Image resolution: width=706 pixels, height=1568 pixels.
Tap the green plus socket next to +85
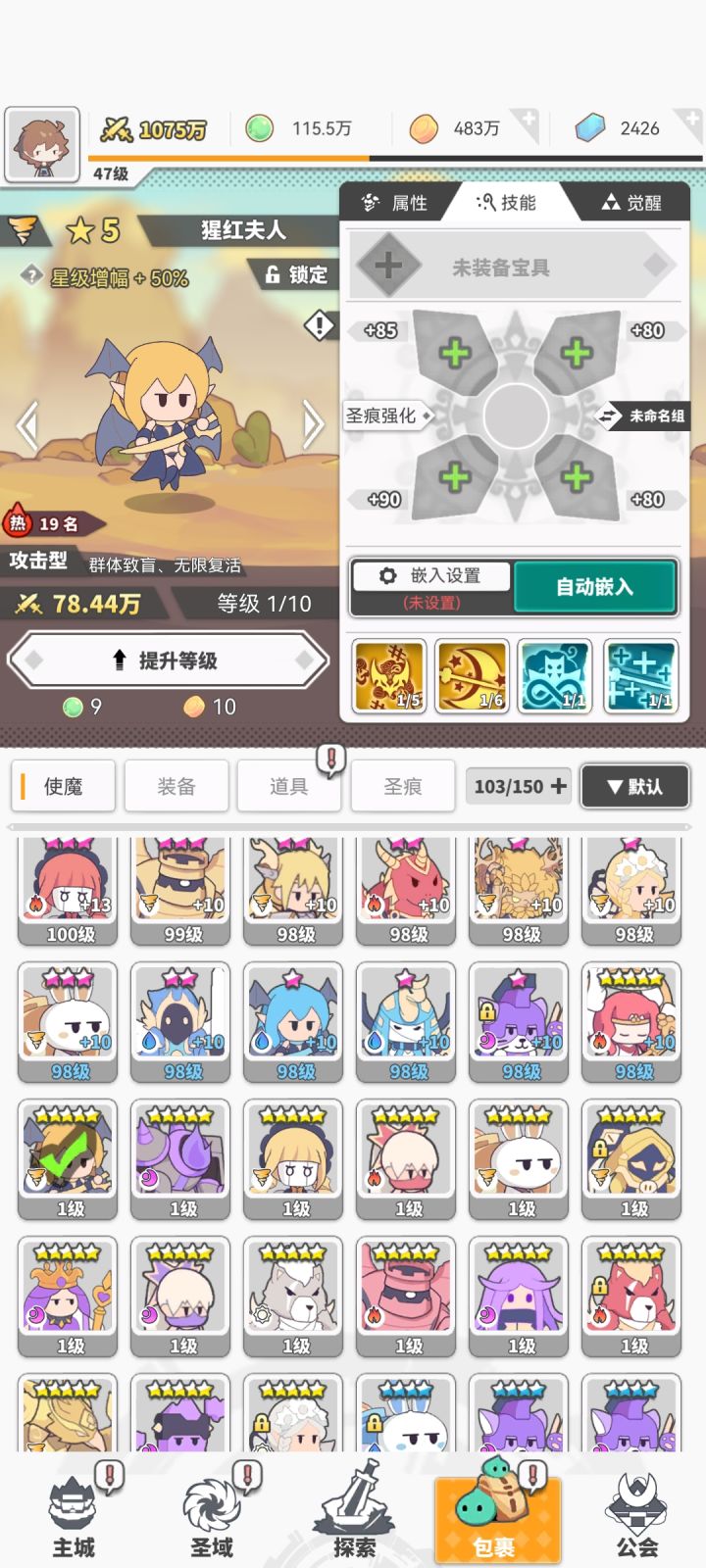pos(455,353)
